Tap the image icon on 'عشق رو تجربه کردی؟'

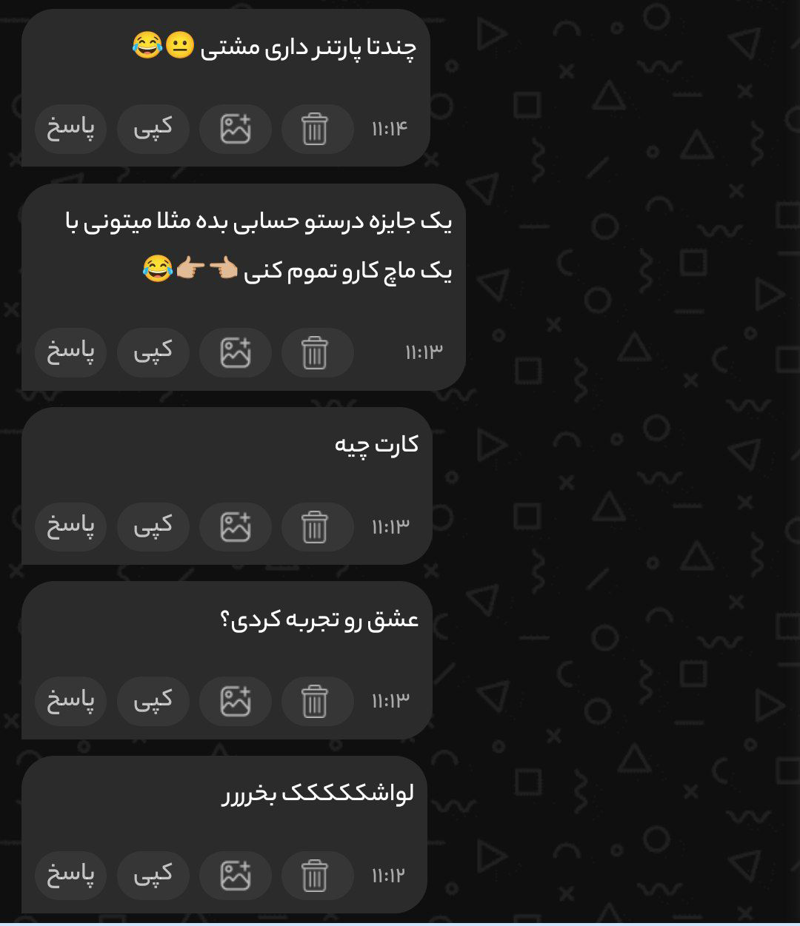[x=235, y=701]
